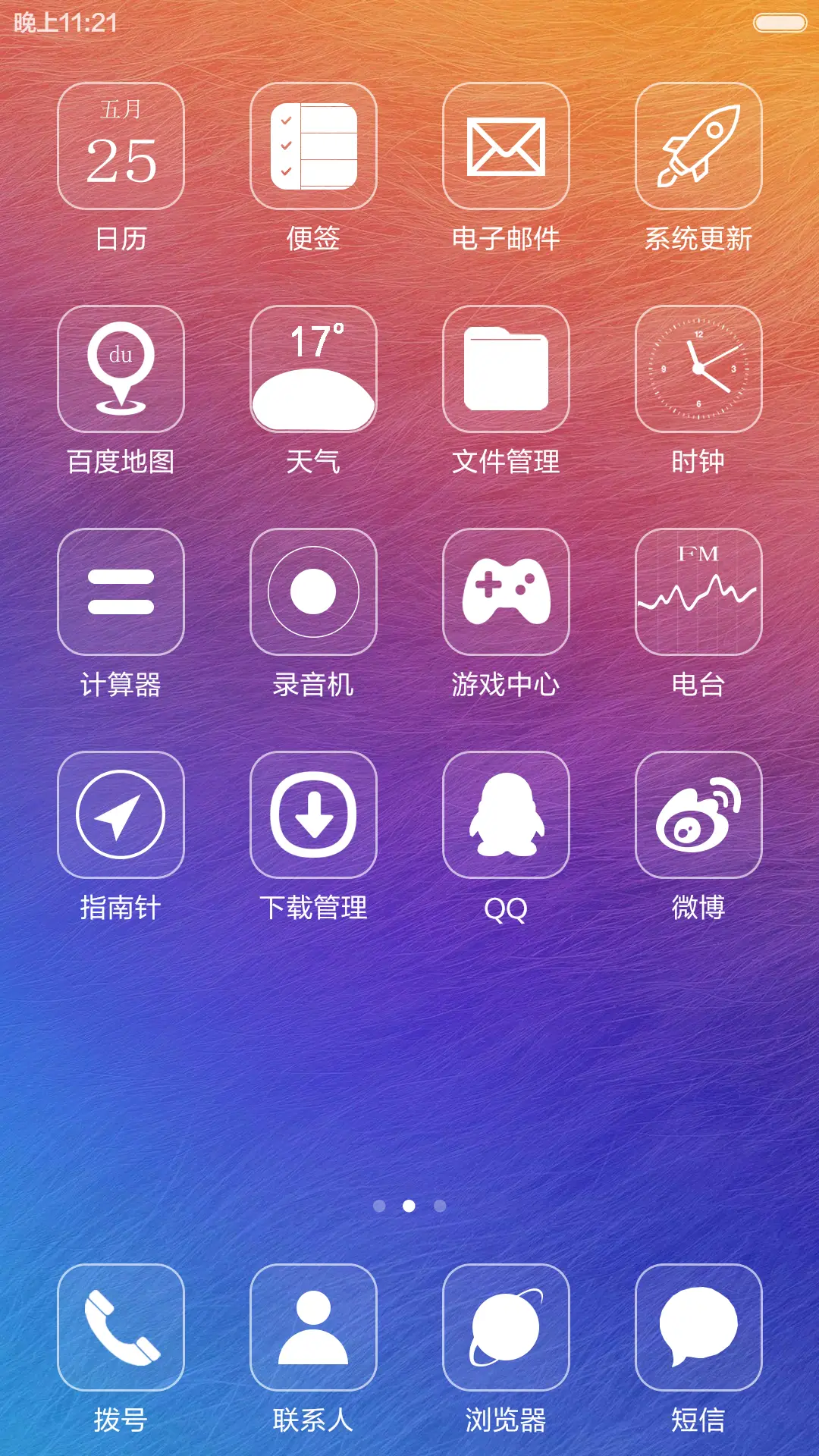Image resolution: width=819 pixels, height=1456 pixels.
Task: Open the 微博 Weibo app
Action: point(698,813)
